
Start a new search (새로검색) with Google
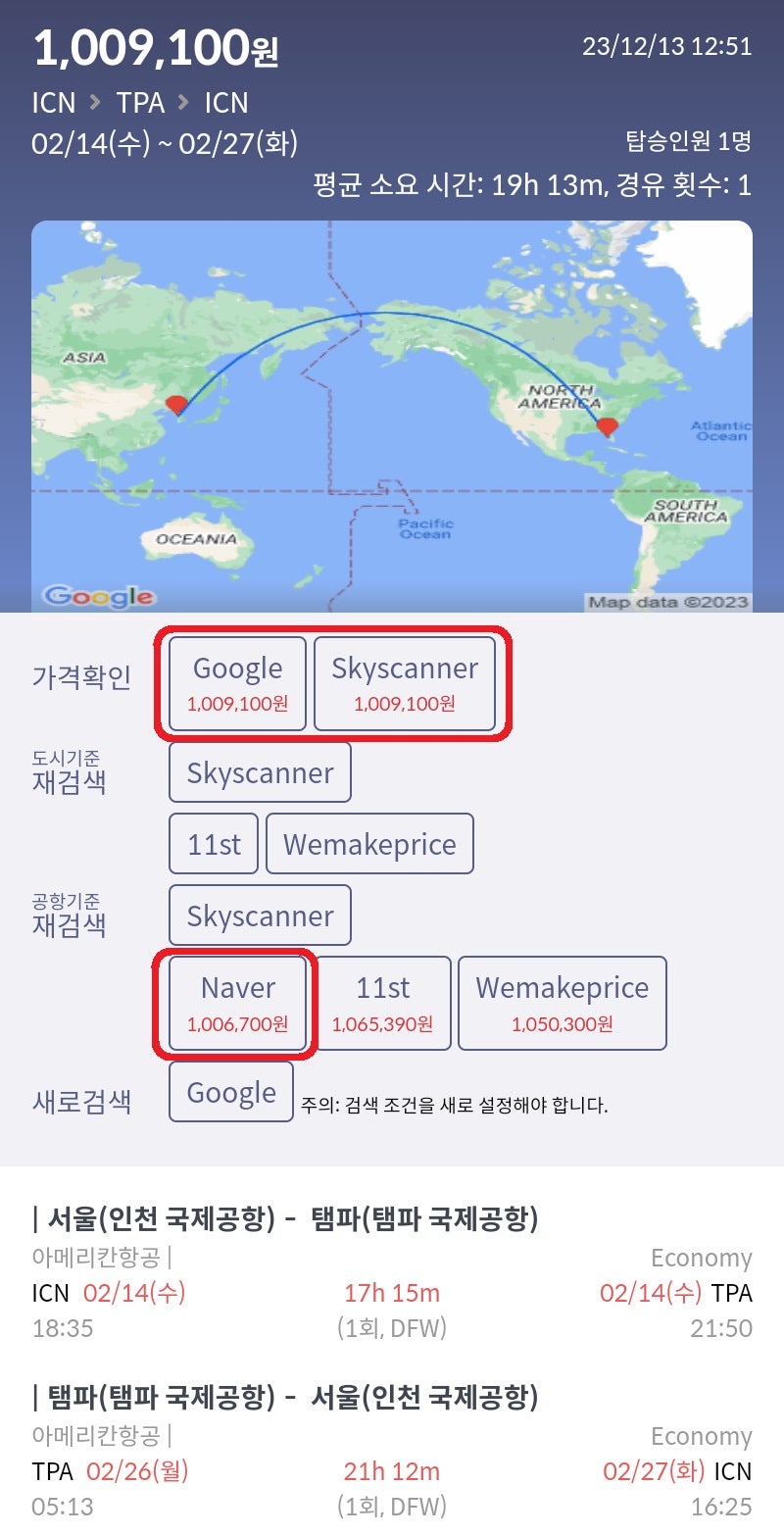click(x=231, y=1092)
